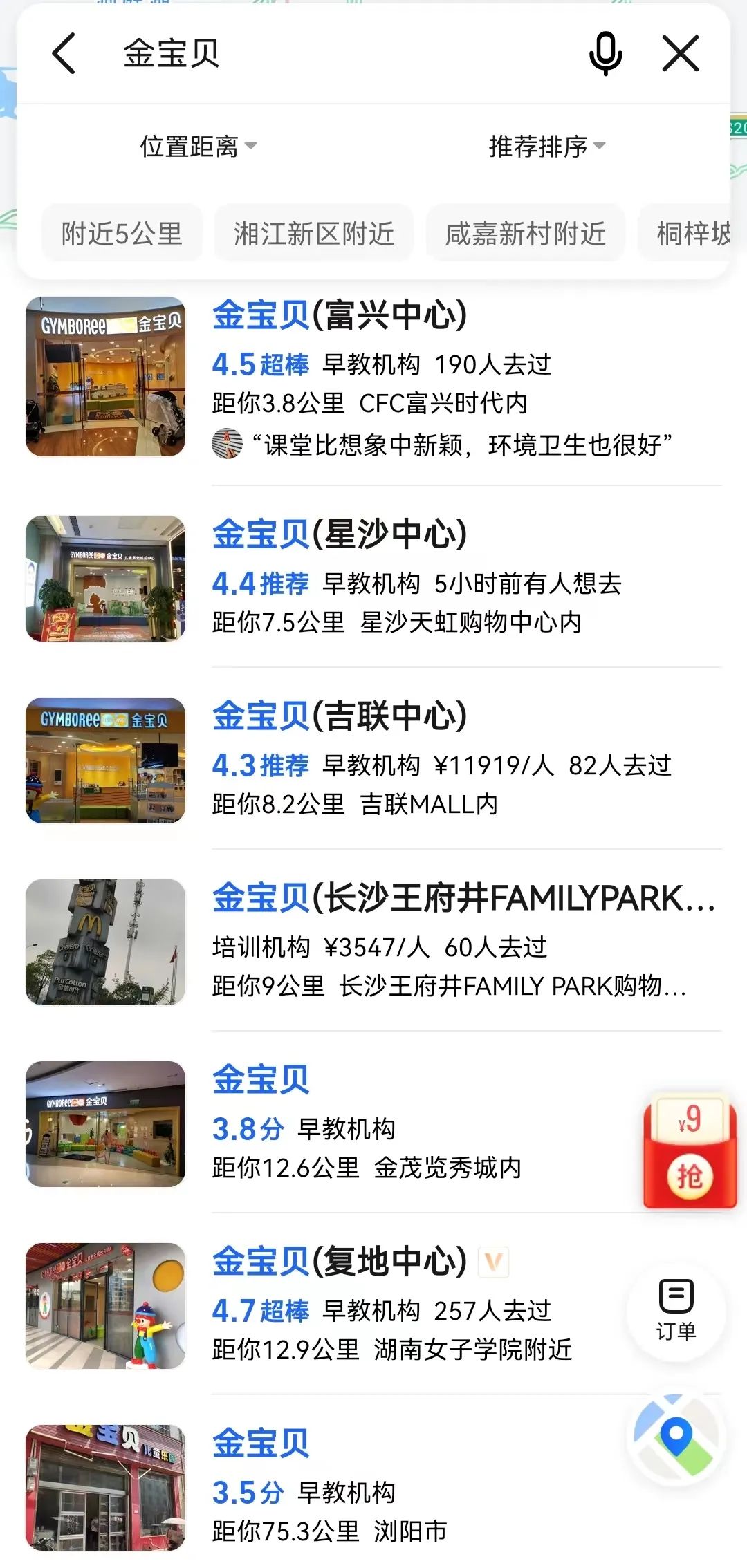
Task: Grab the ¥9 red envelope
Action: [x=690, y=1150]
